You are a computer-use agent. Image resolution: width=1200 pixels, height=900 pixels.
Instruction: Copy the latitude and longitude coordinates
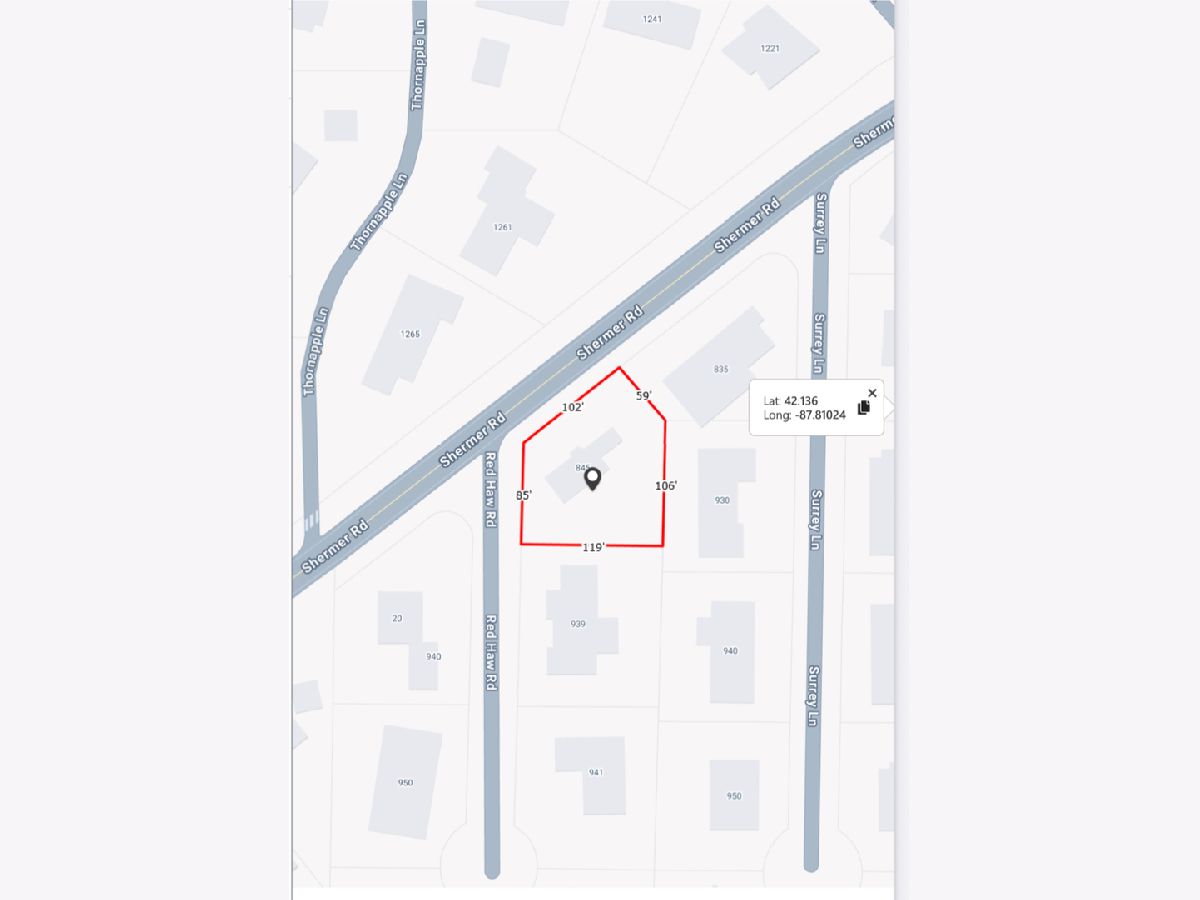click(x=864, y=408)
